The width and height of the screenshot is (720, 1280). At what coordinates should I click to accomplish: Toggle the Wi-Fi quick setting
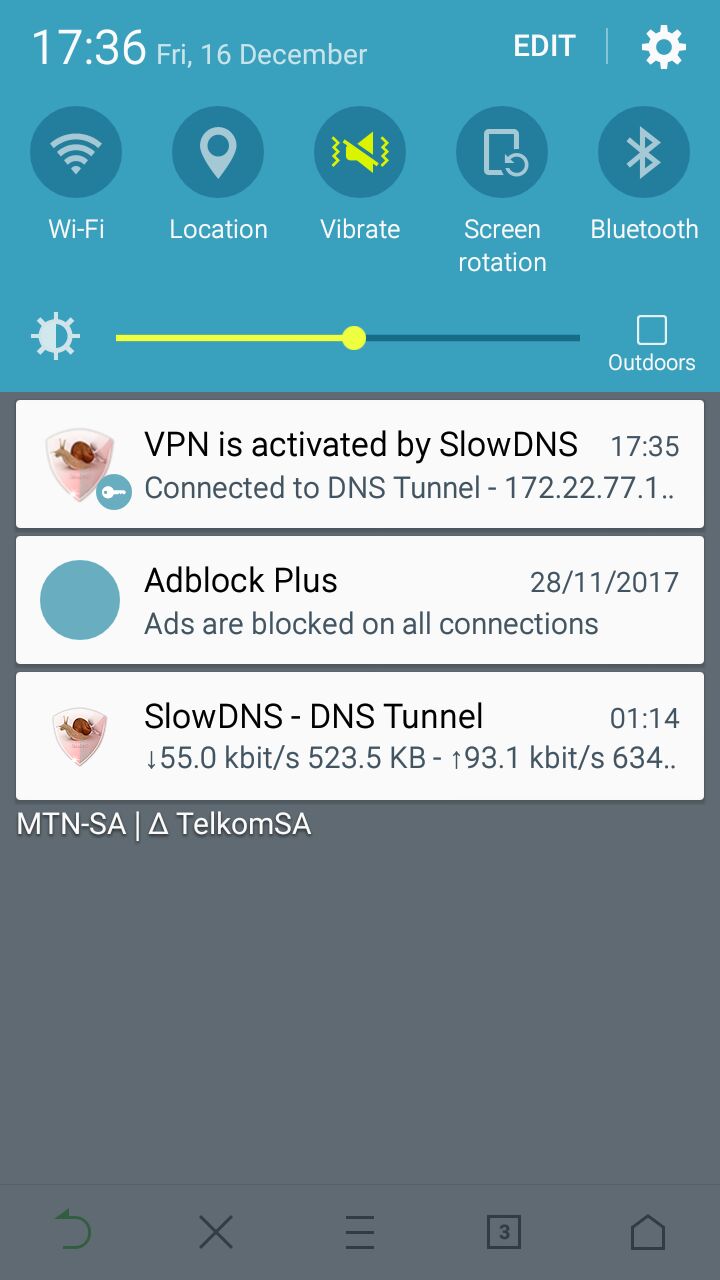coord(76,153)
